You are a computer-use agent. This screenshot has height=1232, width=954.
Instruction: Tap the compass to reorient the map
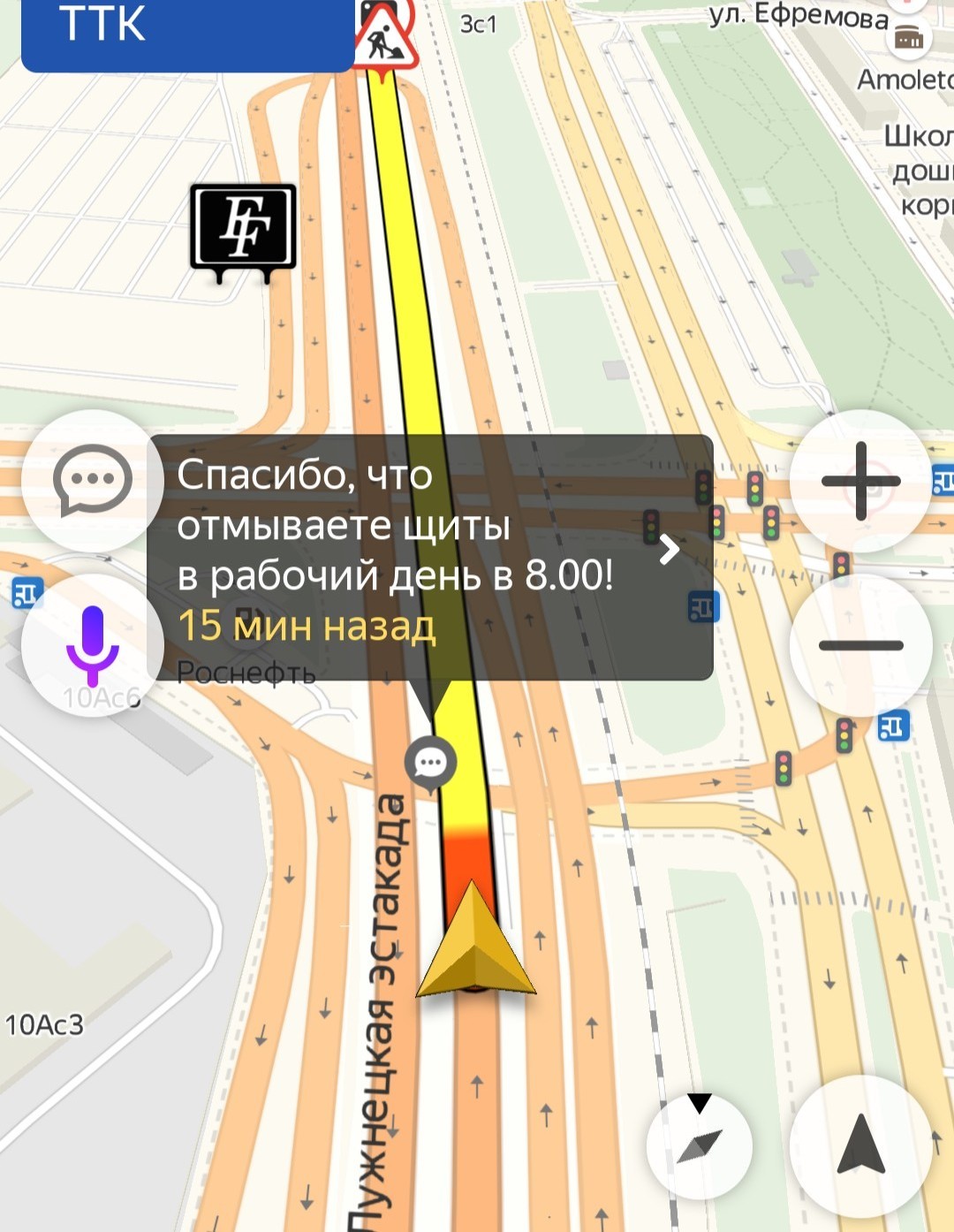700,1145
